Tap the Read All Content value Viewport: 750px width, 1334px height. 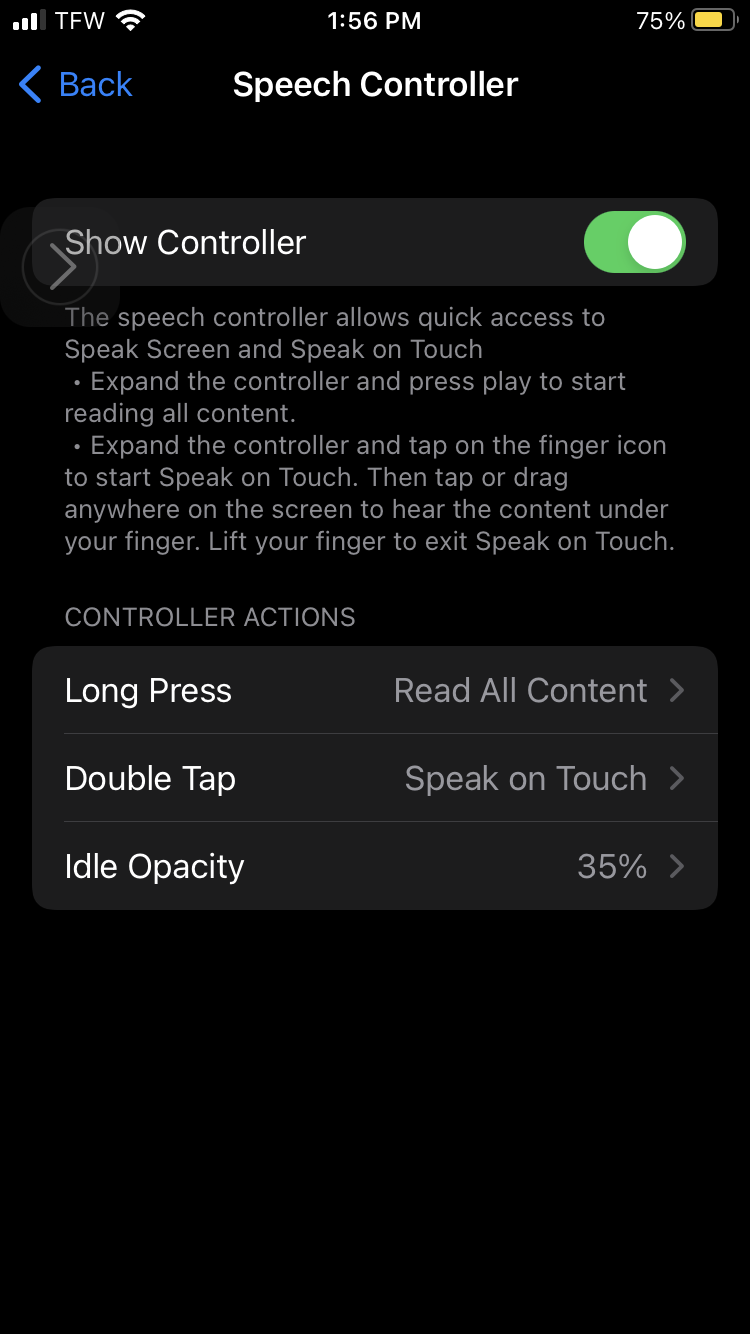pos(520,690)
